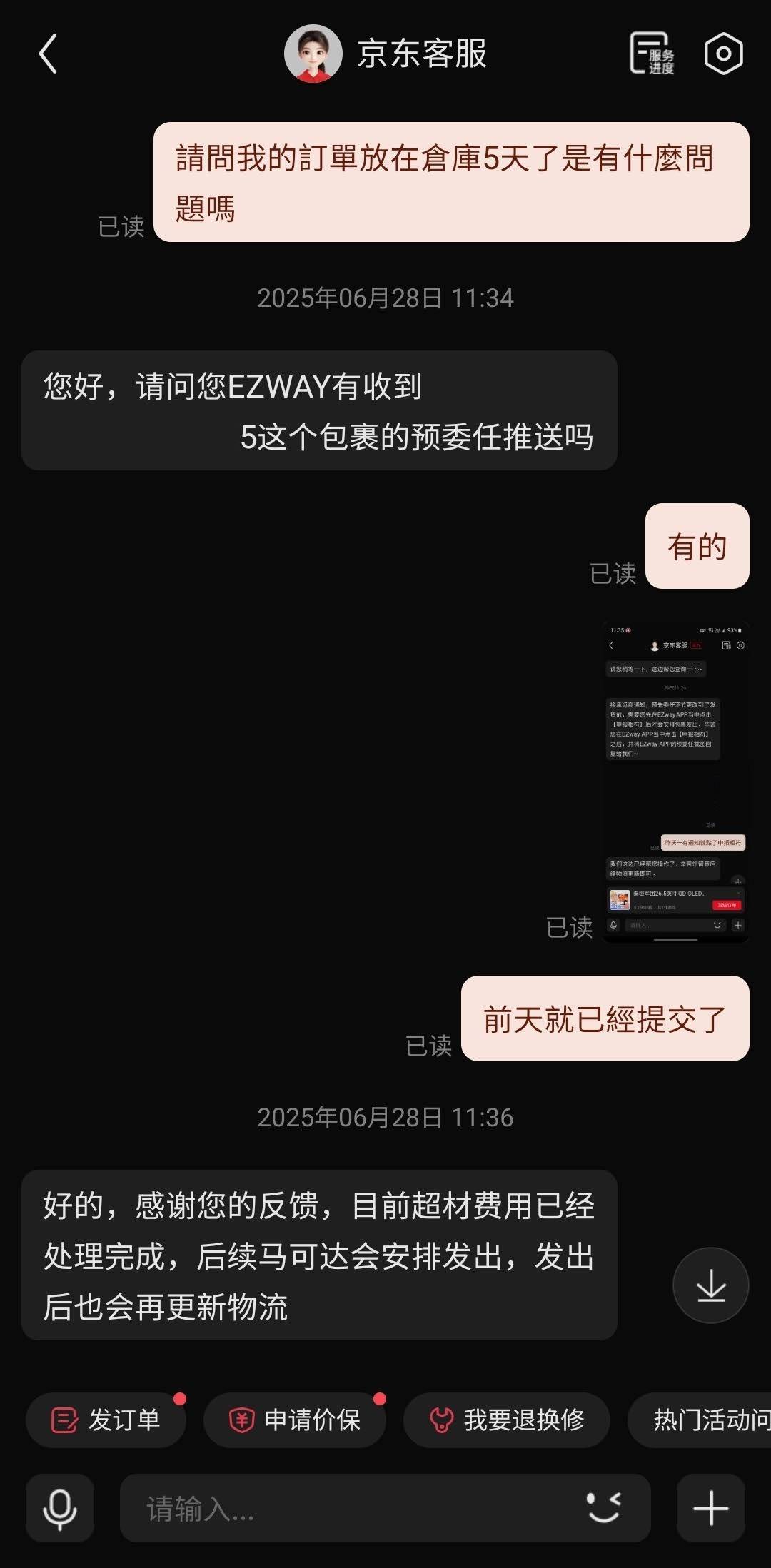Open the plus attachment menu
The width and height of the screenshot is (771, 1568).
pyautogui.click(x=711, y=1509)
